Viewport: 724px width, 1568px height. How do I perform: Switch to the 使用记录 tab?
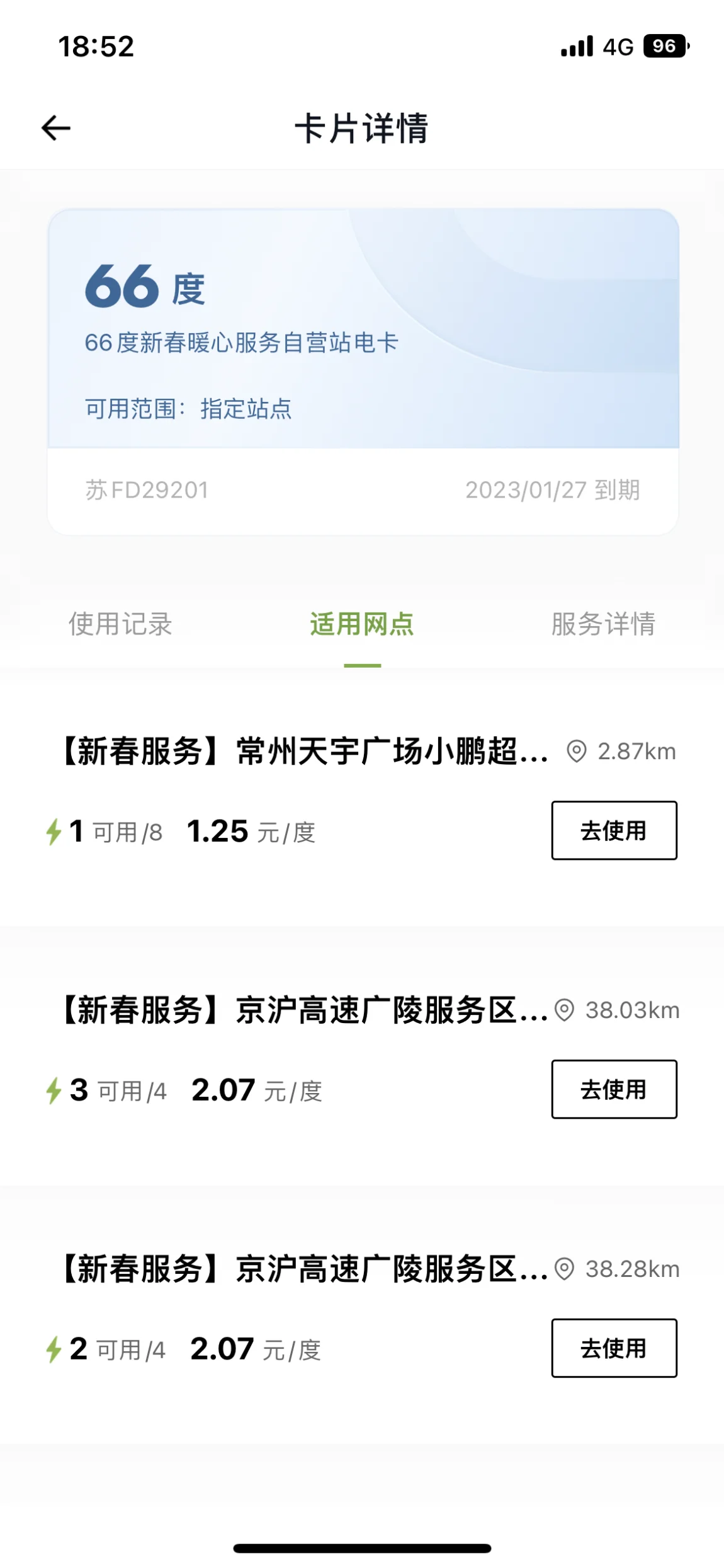(120, 624)
